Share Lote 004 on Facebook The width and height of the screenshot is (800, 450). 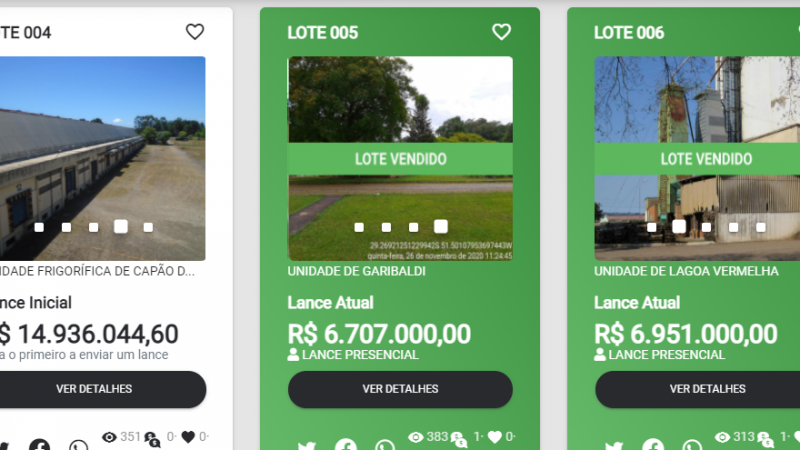click(39, 446)
